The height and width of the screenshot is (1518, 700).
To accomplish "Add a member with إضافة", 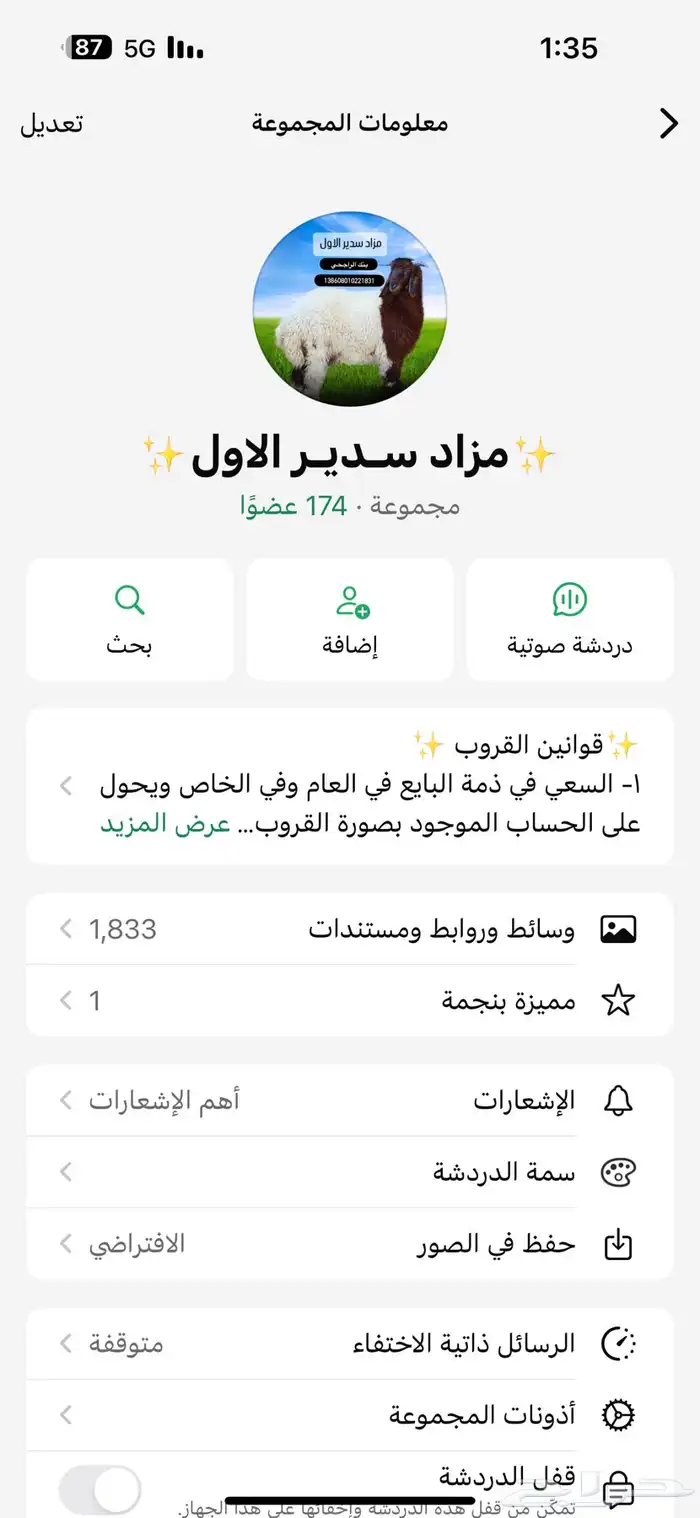I will coord(350,620).
